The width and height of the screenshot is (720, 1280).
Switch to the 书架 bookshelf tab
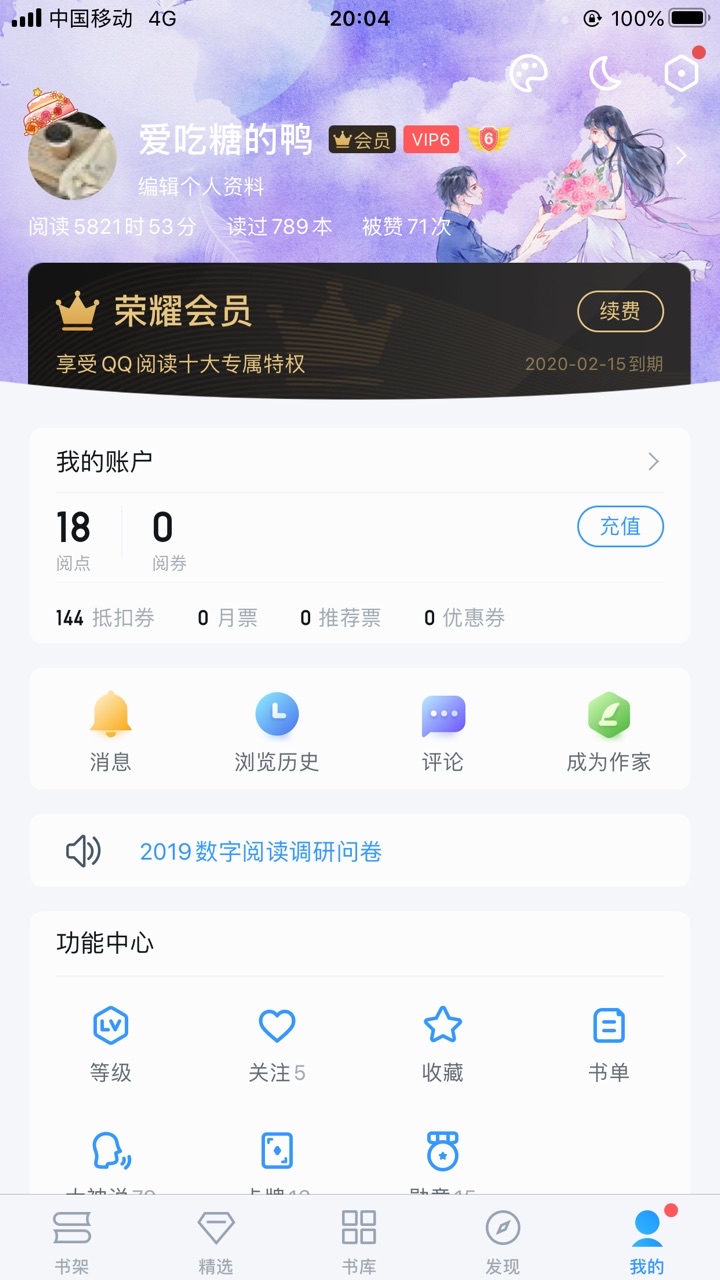pos(72,1240)
